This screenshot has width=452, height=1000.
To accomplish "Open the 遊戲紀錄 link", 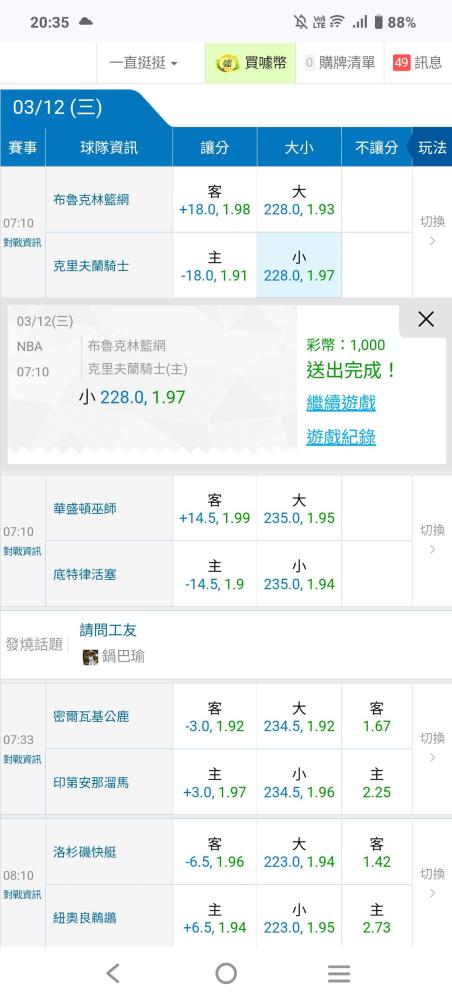I will 341,438.
